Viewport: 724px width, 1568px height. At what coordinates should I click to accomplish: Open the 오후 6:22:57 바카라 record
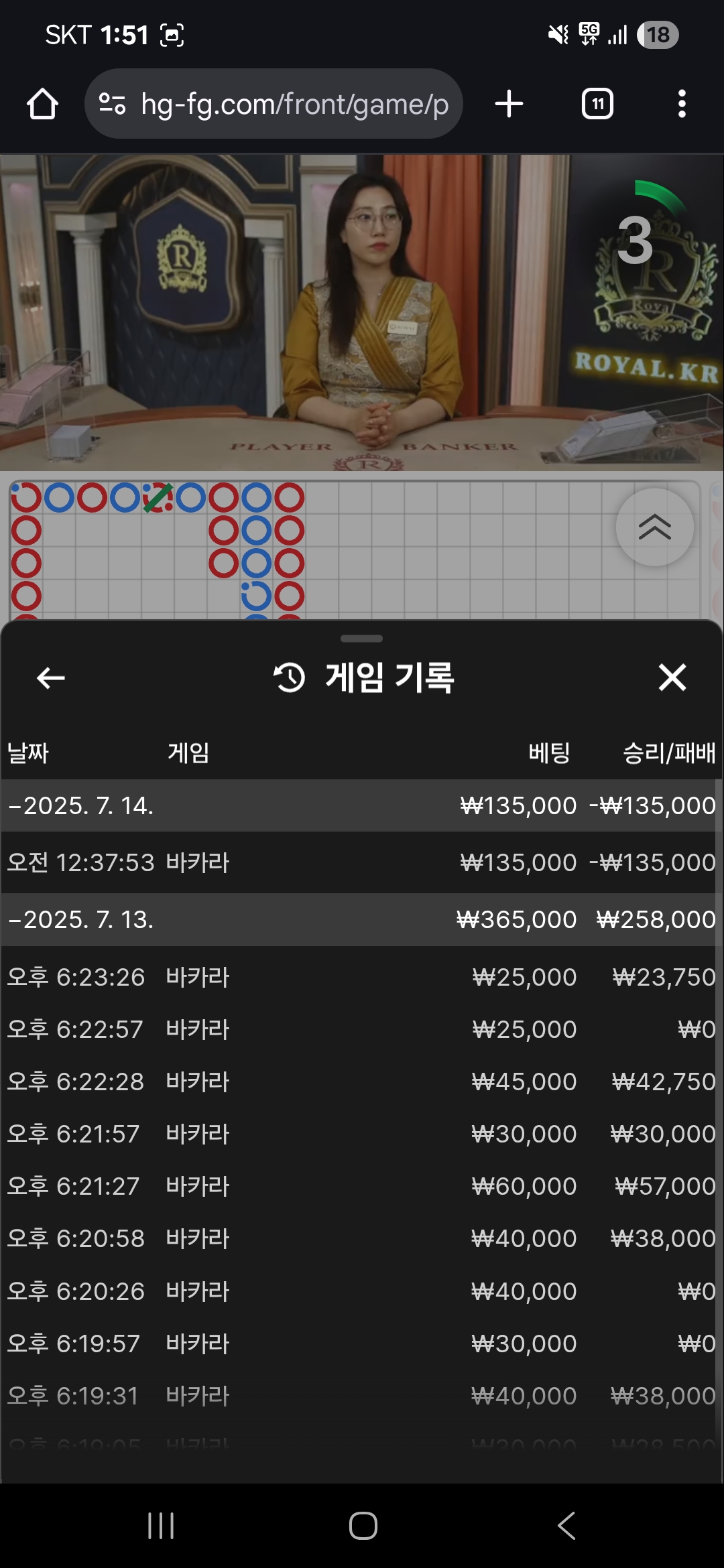coord(361,1029)
